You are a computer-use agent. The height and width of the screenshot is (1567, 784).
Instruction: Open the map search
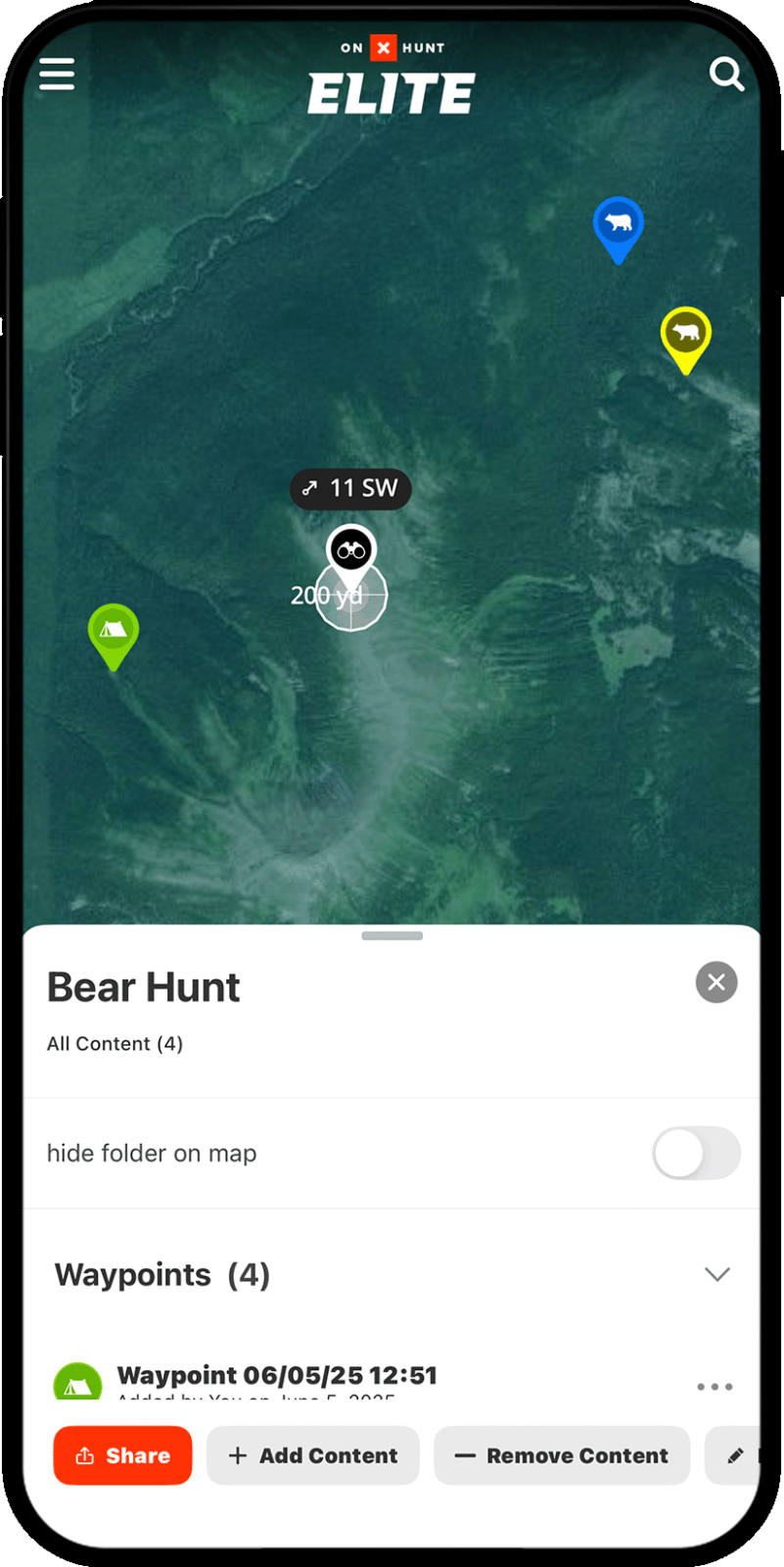click(x=726, y=73)
